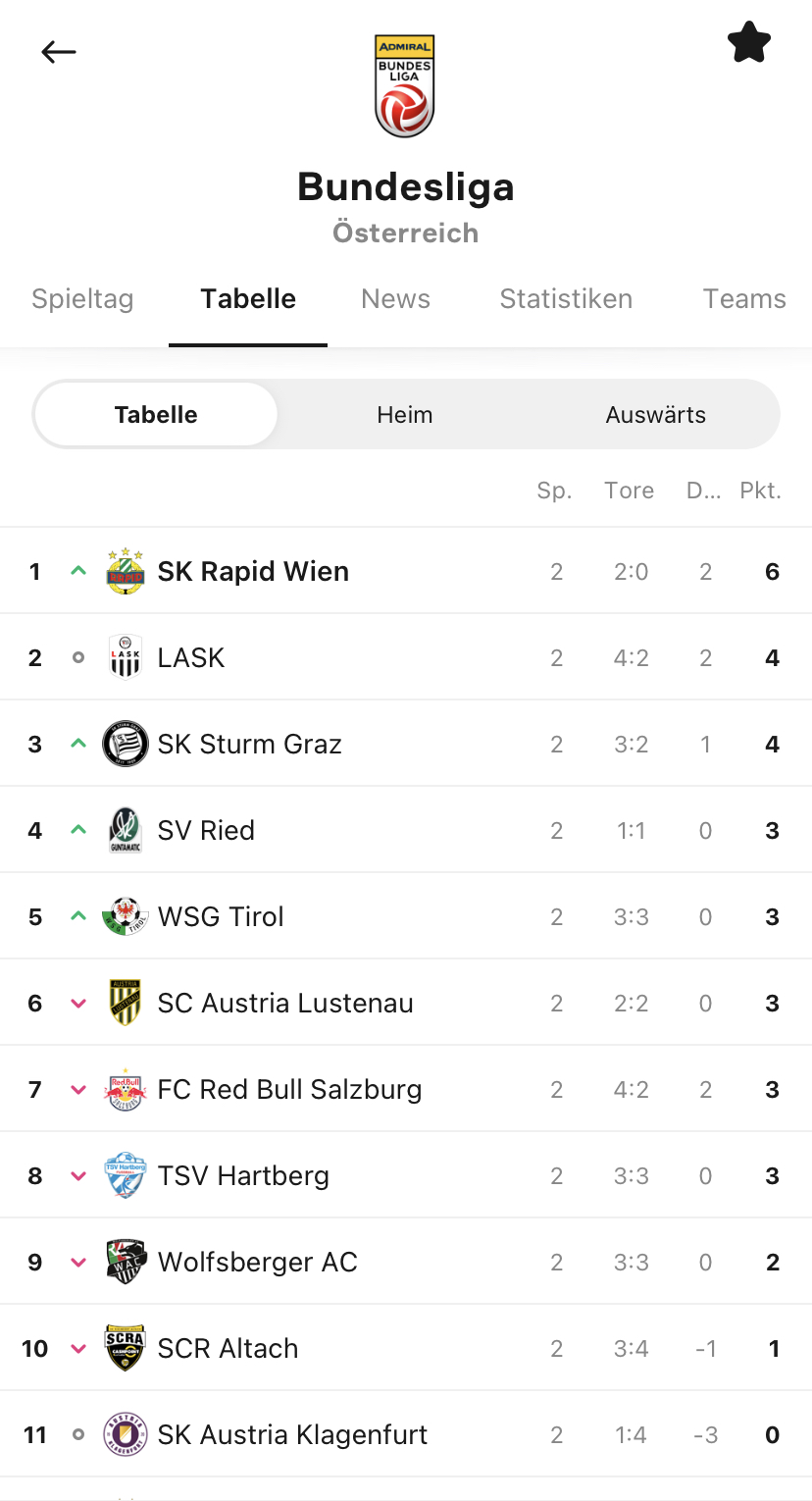812x1501 pixels.
Task: Open TSV Hartberg team row
Action: 406,1175
